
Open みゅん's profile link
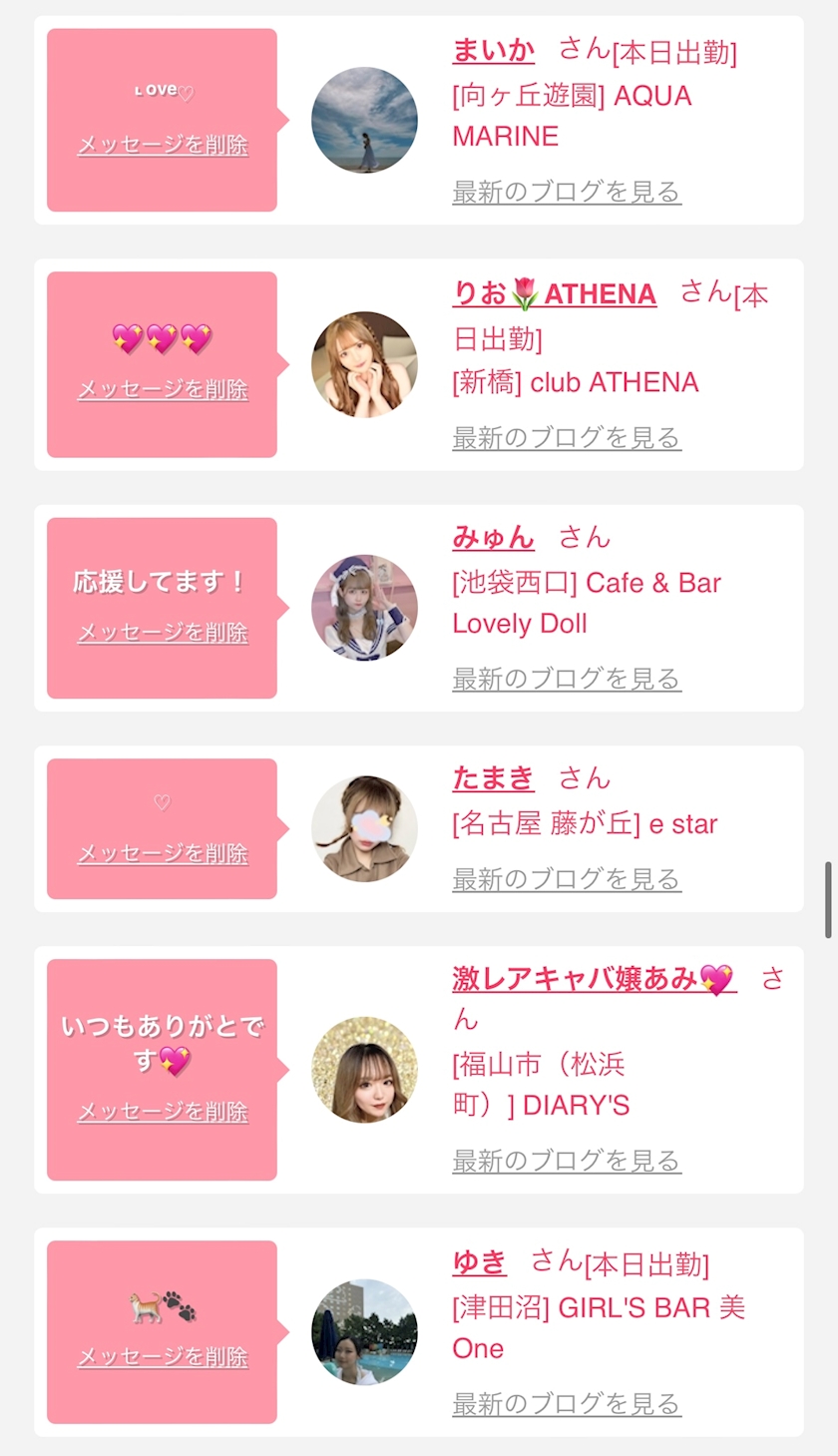(x=493, y=537)
